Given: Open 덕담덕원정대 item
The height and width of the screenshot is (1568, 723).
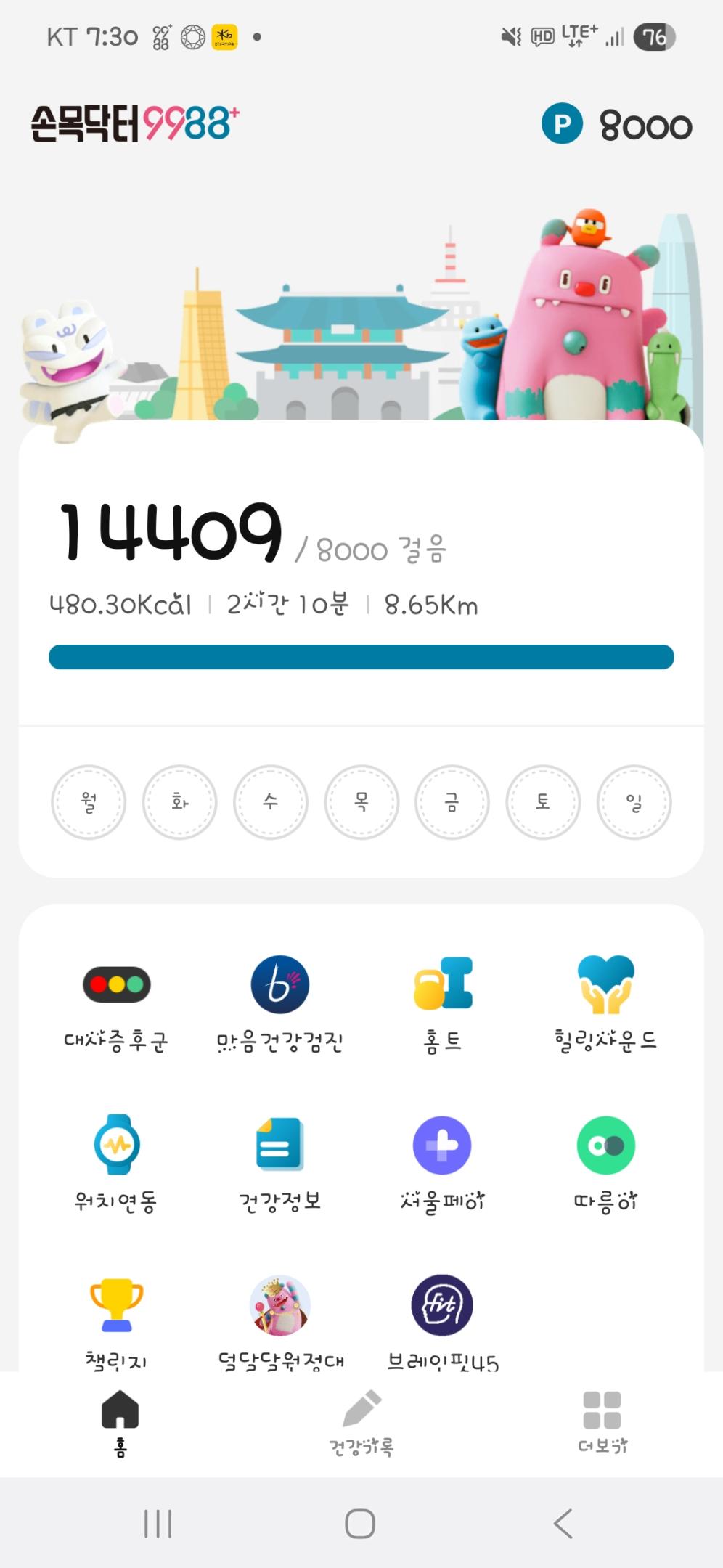Looking at the screenshot, I should click(x=279, y=1321).
